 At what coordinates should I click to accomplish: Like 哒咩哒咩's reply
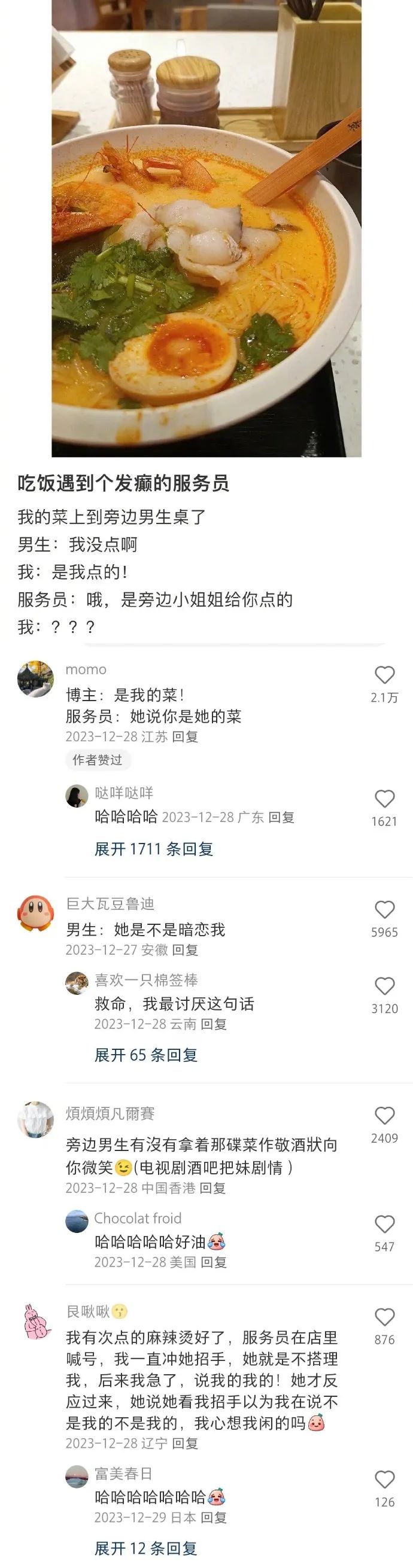pyautogui.click(x=384, y=799)
